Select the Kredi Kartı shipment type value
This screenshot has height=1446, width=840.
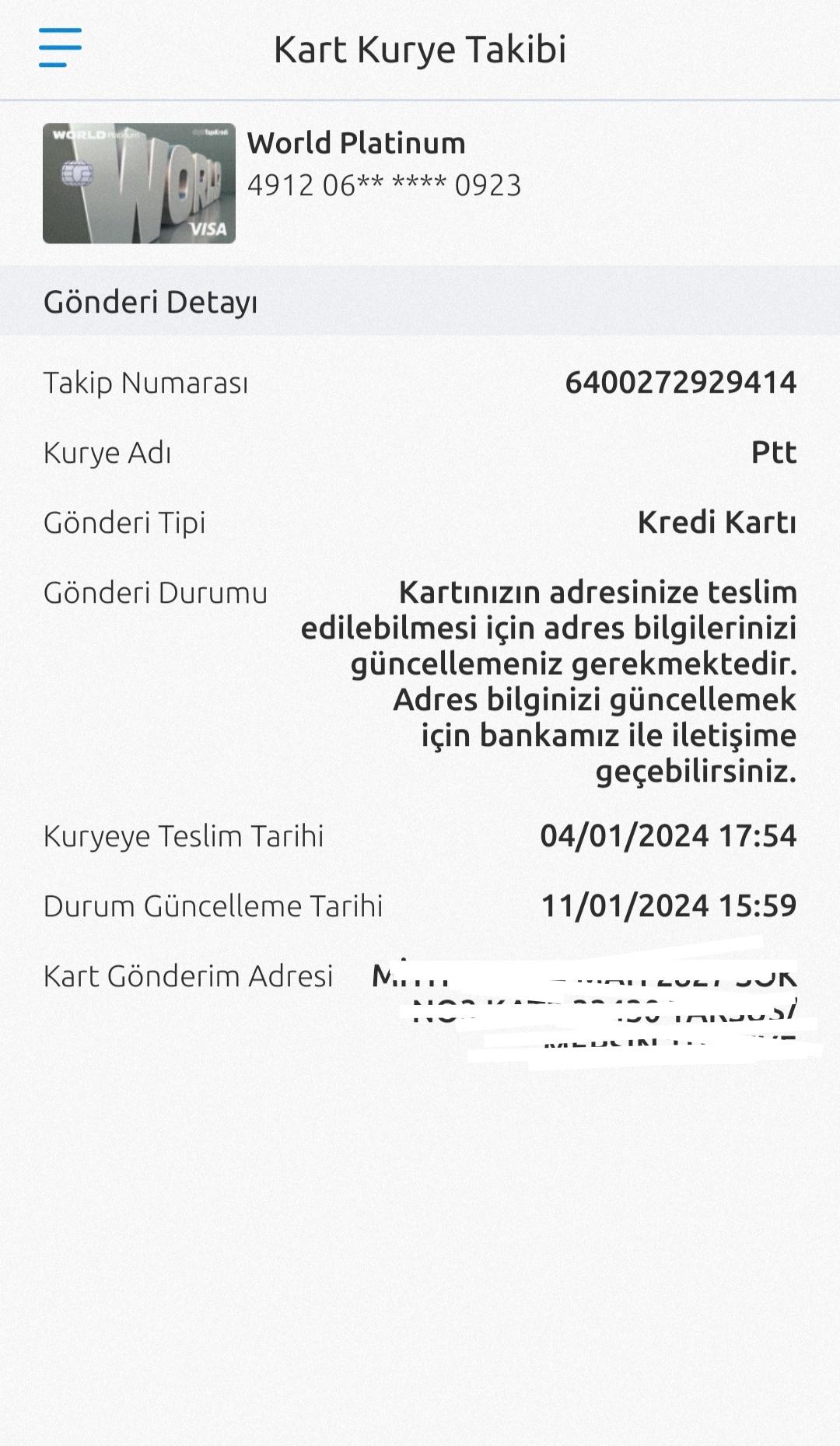click(x=717, y=523)
